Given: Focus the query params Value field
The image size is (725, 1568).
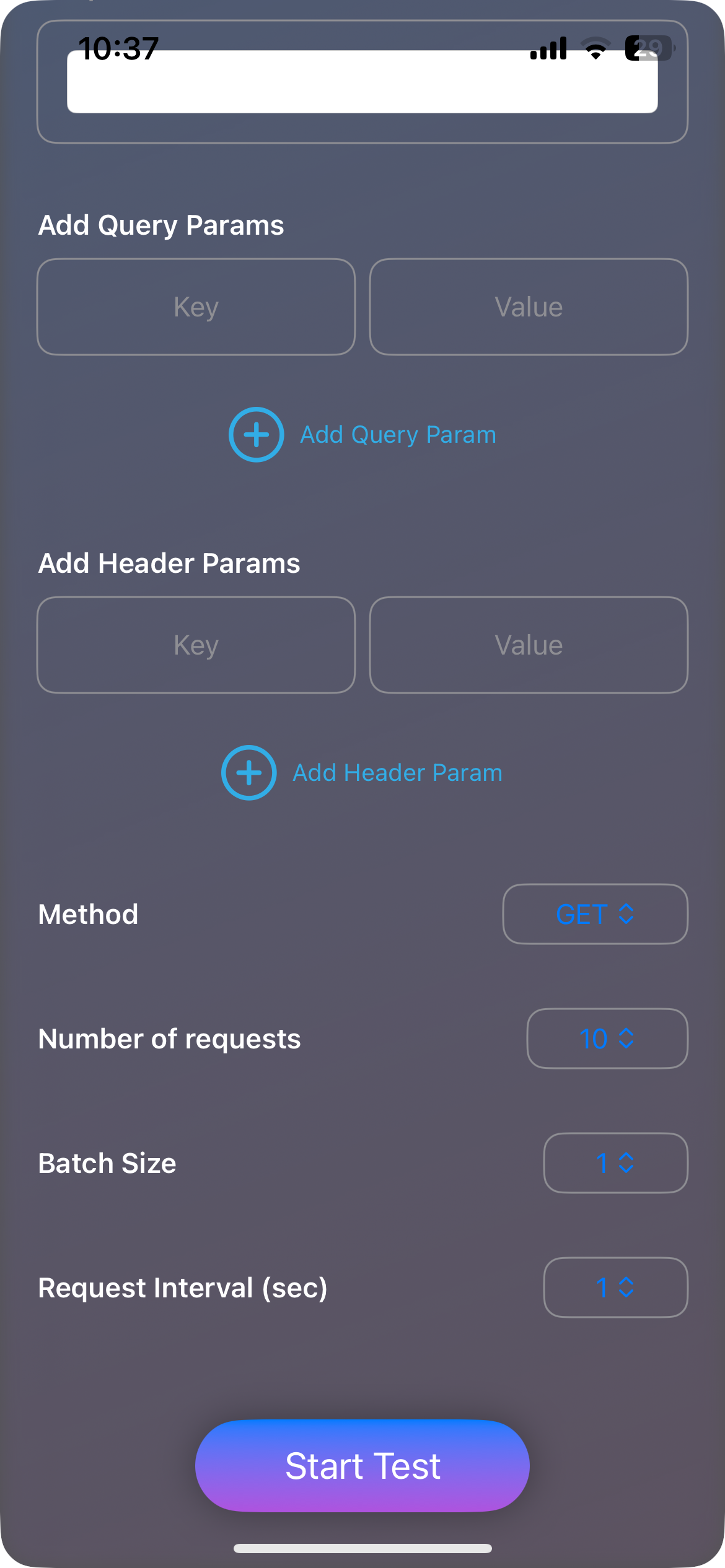Looking at the screenshot, I should 529,307.
